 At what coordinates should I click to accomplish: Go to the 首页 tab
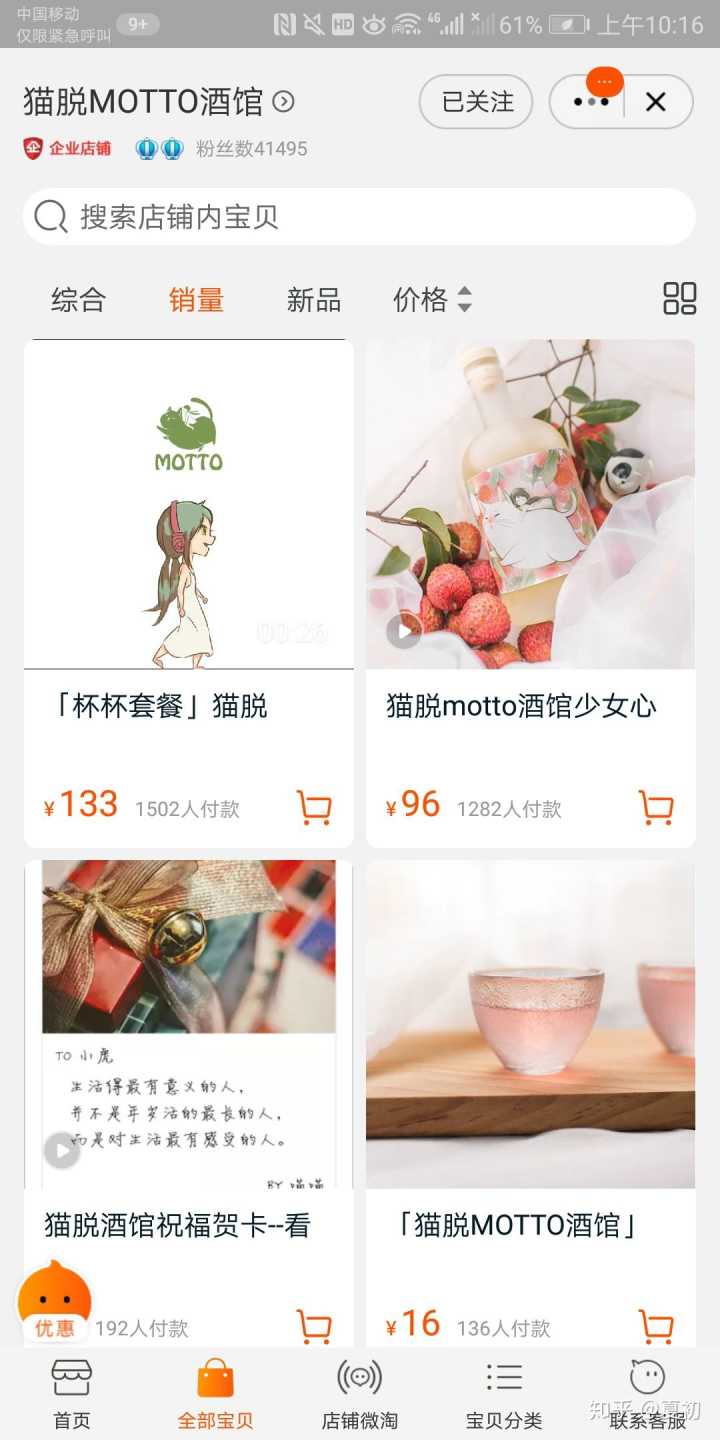point(72,1394)
